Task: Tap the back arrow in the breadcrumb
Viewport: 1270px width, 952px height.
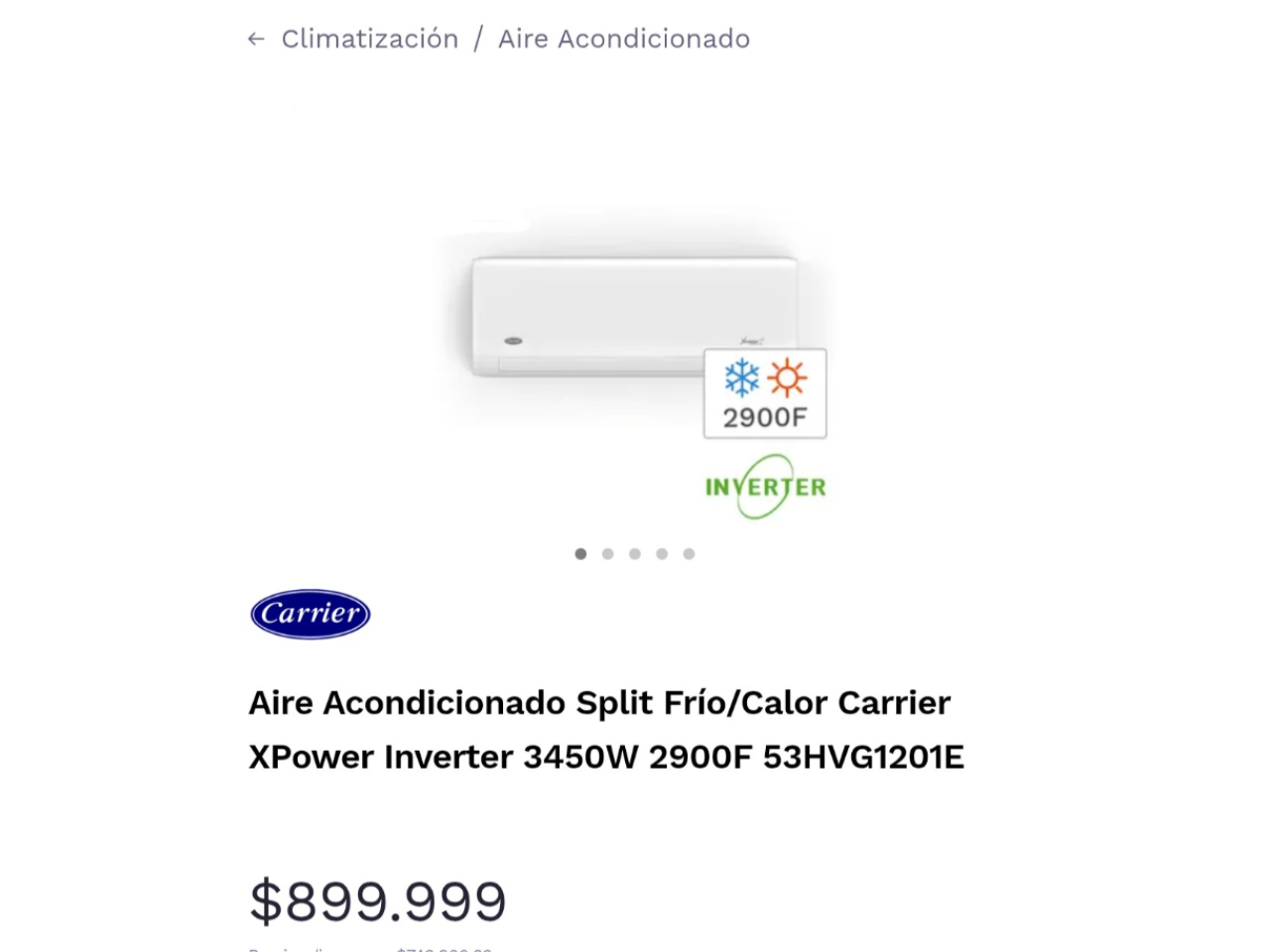Action: 256,40
